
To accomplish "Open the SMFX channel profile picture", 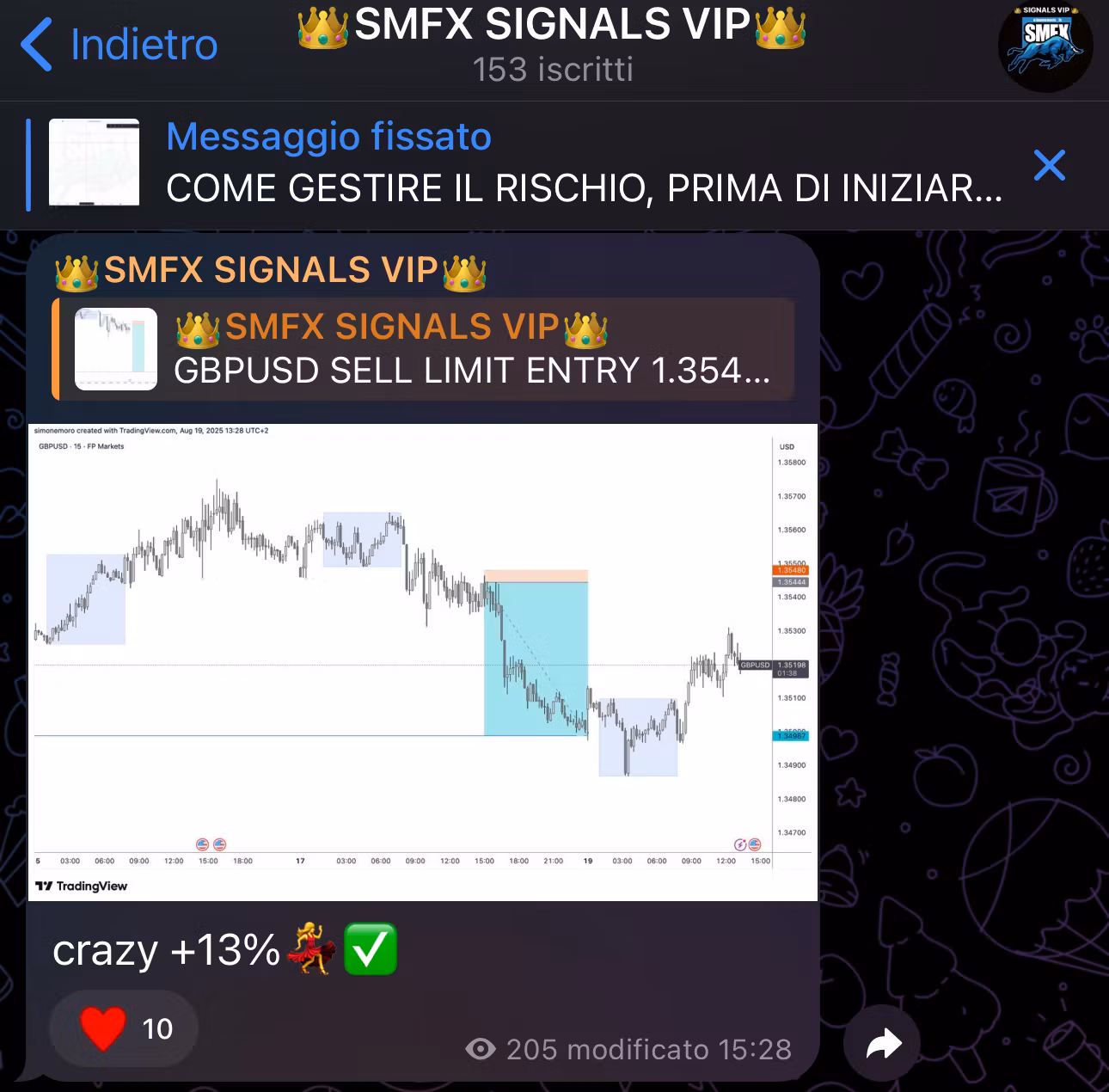I will click(x=1045, y=46).
